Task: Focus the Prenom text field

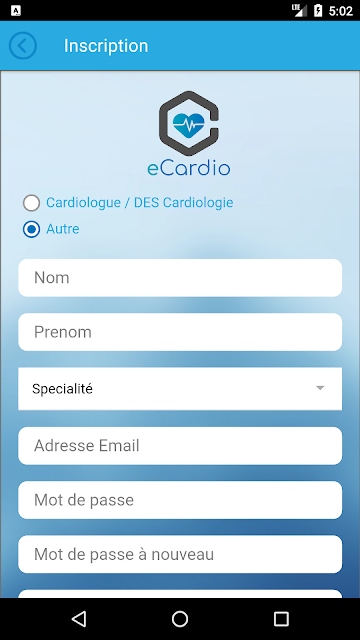Action: pyautogui.click(x=180, y=332)
